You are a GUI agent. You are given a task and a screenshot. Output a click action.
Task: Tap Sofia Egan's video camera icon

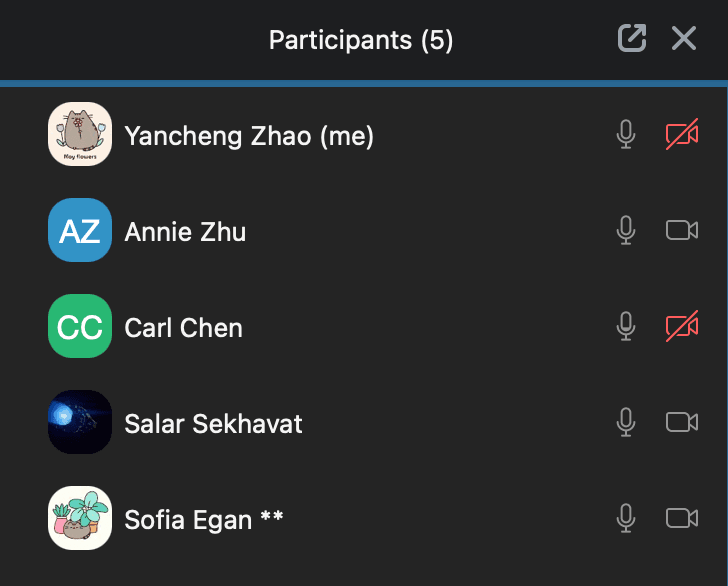[x=682, y=519]
